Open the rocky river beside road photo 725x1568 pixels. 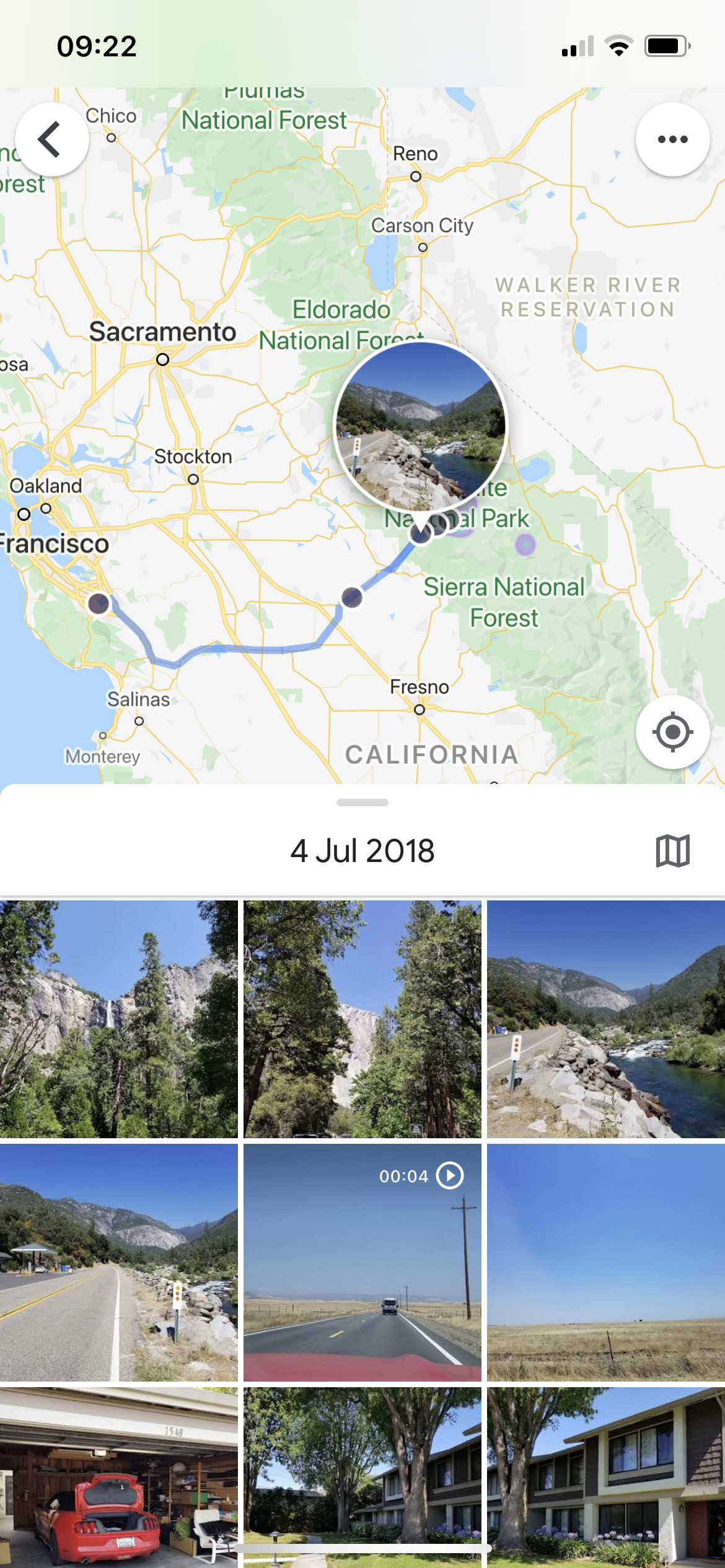click(605, 1019)
